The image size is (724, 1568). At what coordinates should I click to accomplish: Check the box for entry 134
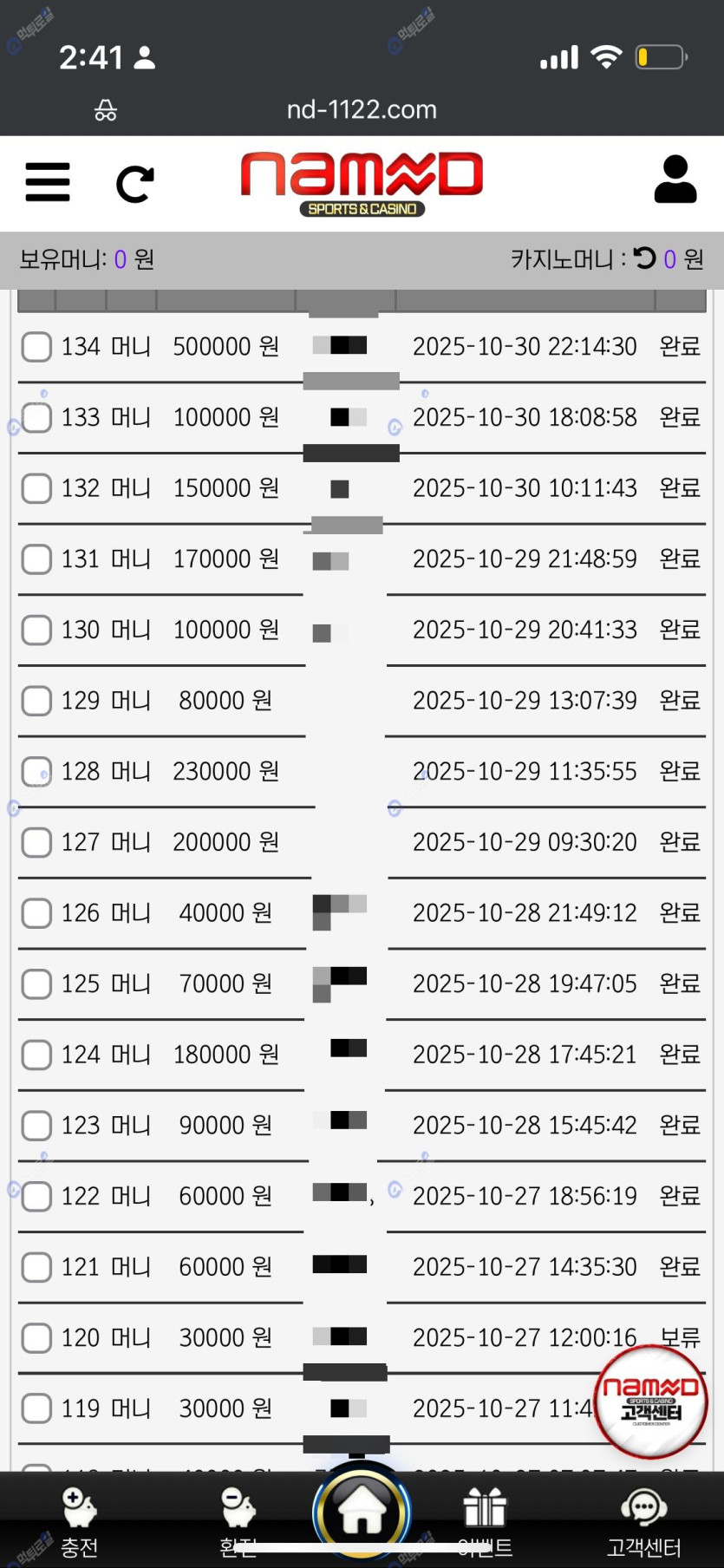click(36, 347)
